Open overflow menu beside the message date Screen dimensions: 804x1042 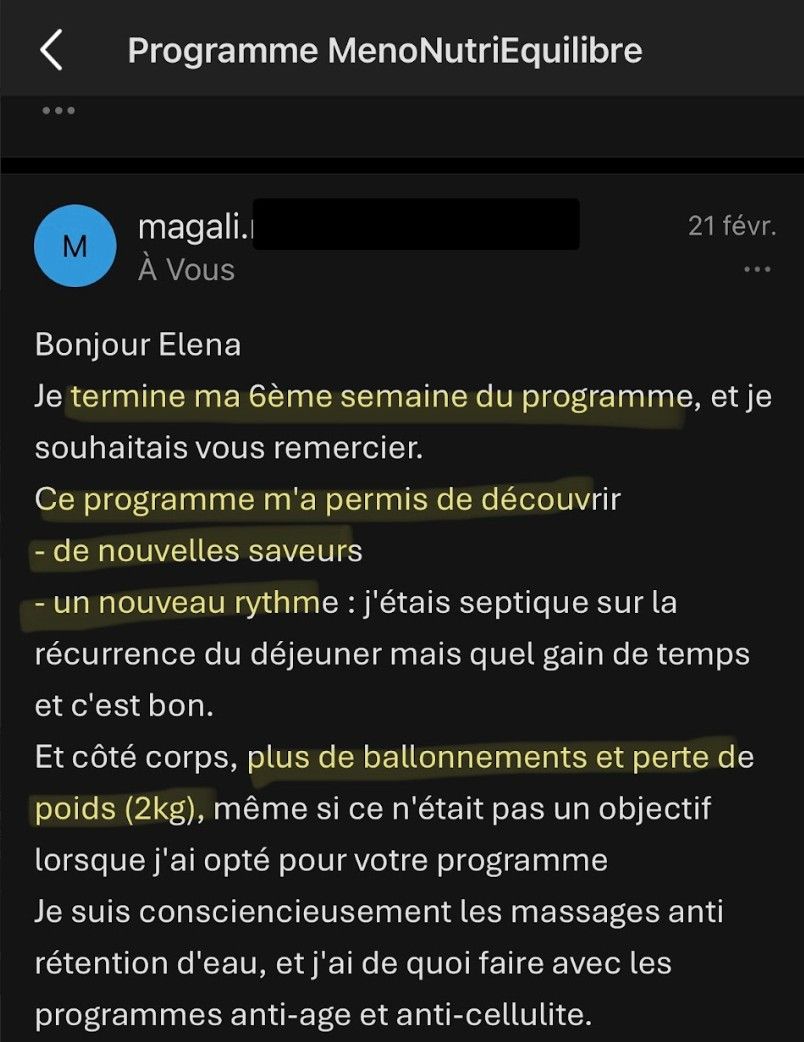(x=757, y=270)
